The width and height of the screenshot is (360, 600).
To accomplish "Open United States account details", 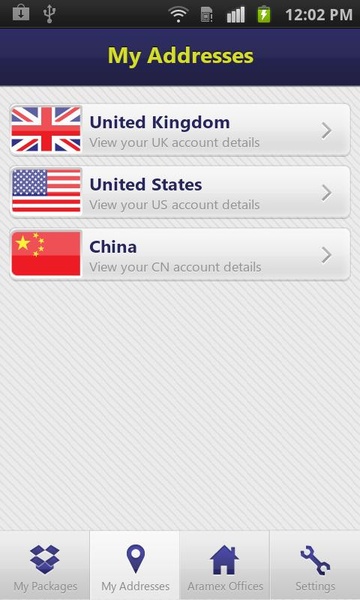I will [x=180, y=192].
